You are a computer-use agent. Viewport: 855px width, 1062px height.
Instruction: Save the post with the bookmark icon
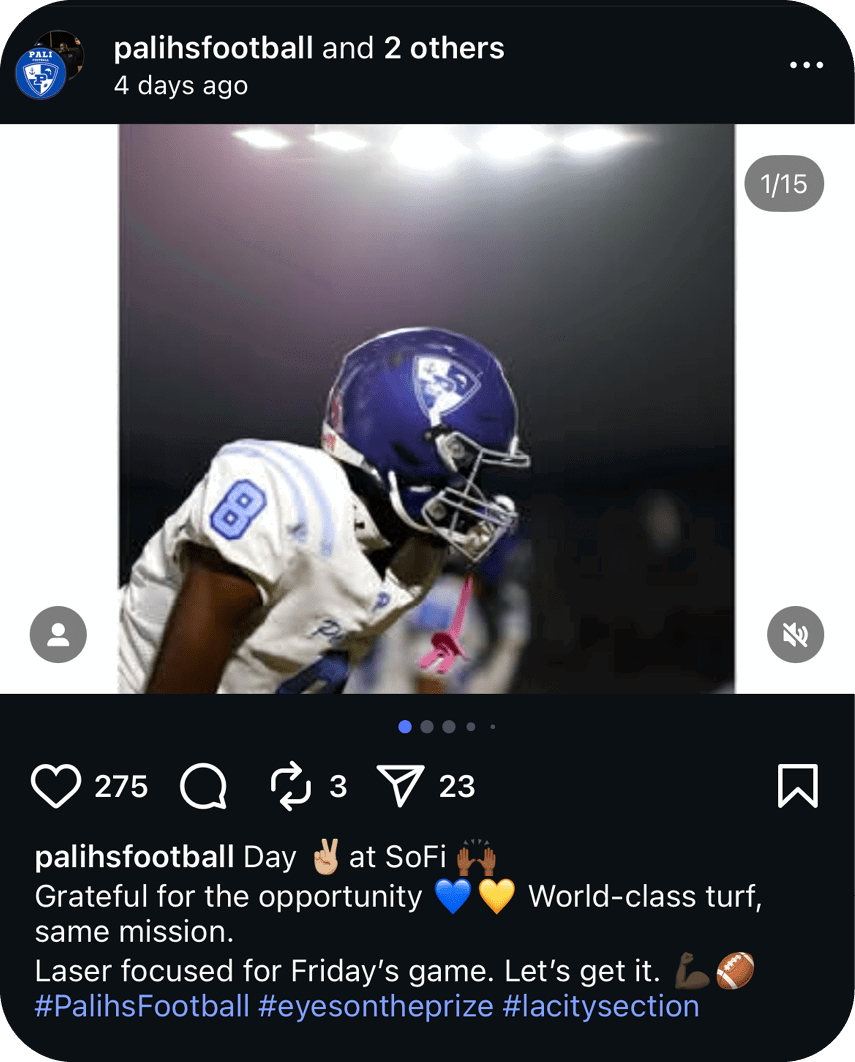[797, 787]
